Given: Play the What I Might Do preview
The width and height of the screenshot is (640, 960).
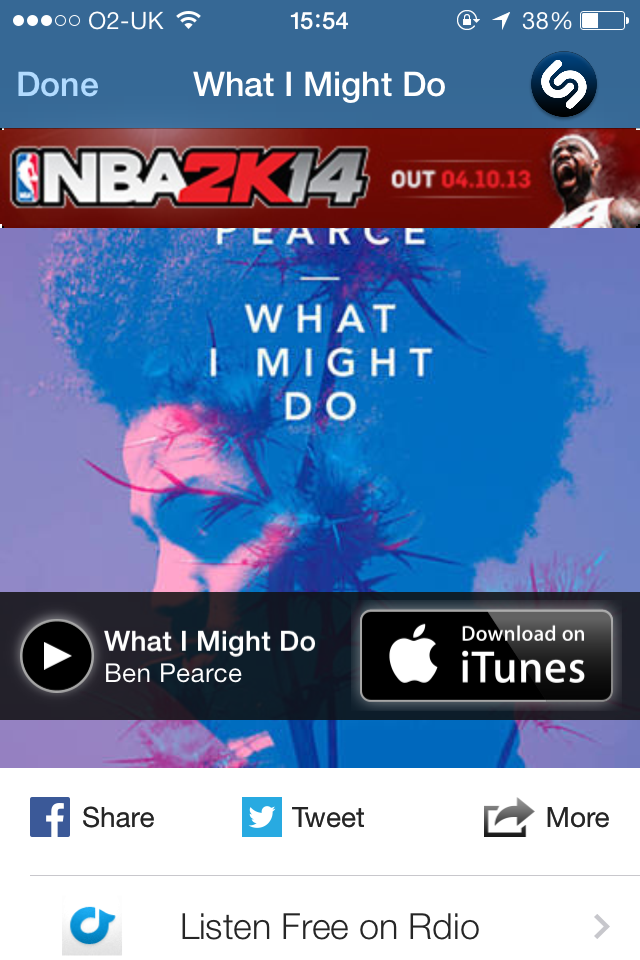Looking at the screenshot, I should [57, 656].
